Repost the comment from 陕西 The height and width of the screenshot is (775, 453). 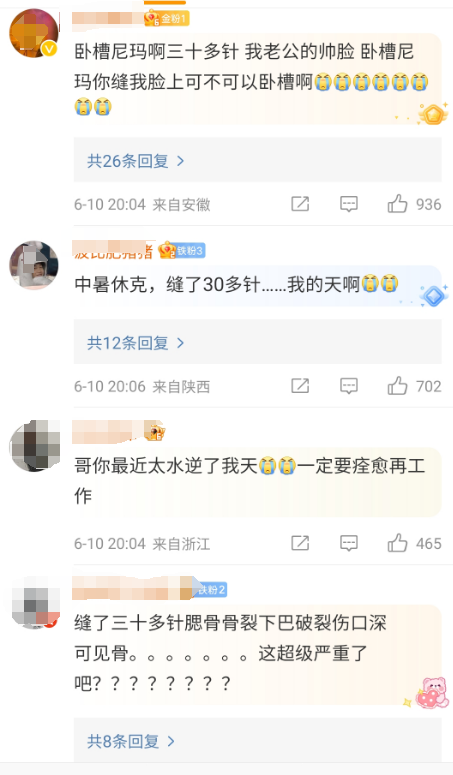coord(300,386)
